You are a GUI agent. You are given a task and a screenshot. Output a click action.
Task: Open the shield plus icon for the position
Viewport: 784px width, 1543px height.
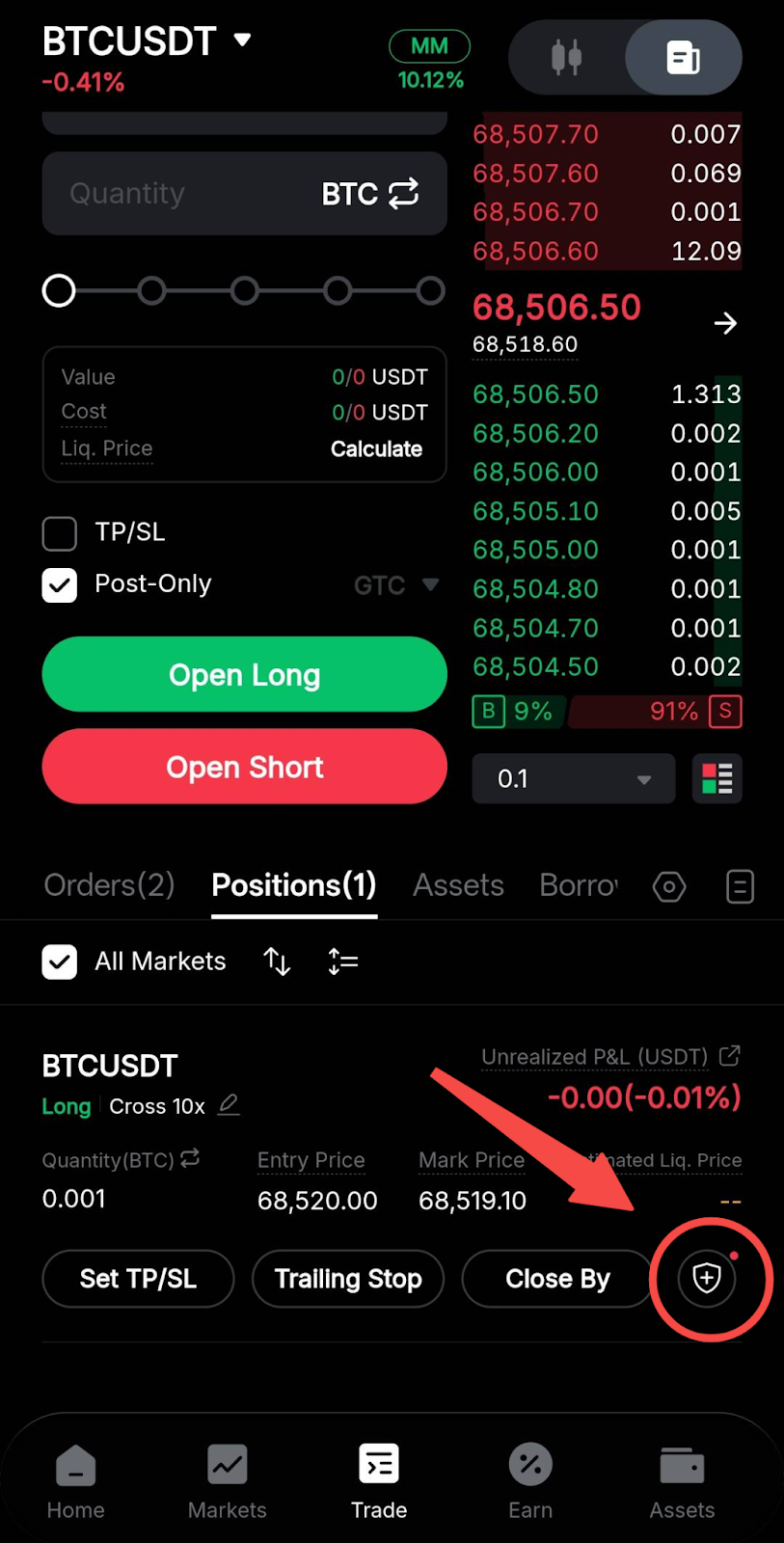coord(707,1279)
